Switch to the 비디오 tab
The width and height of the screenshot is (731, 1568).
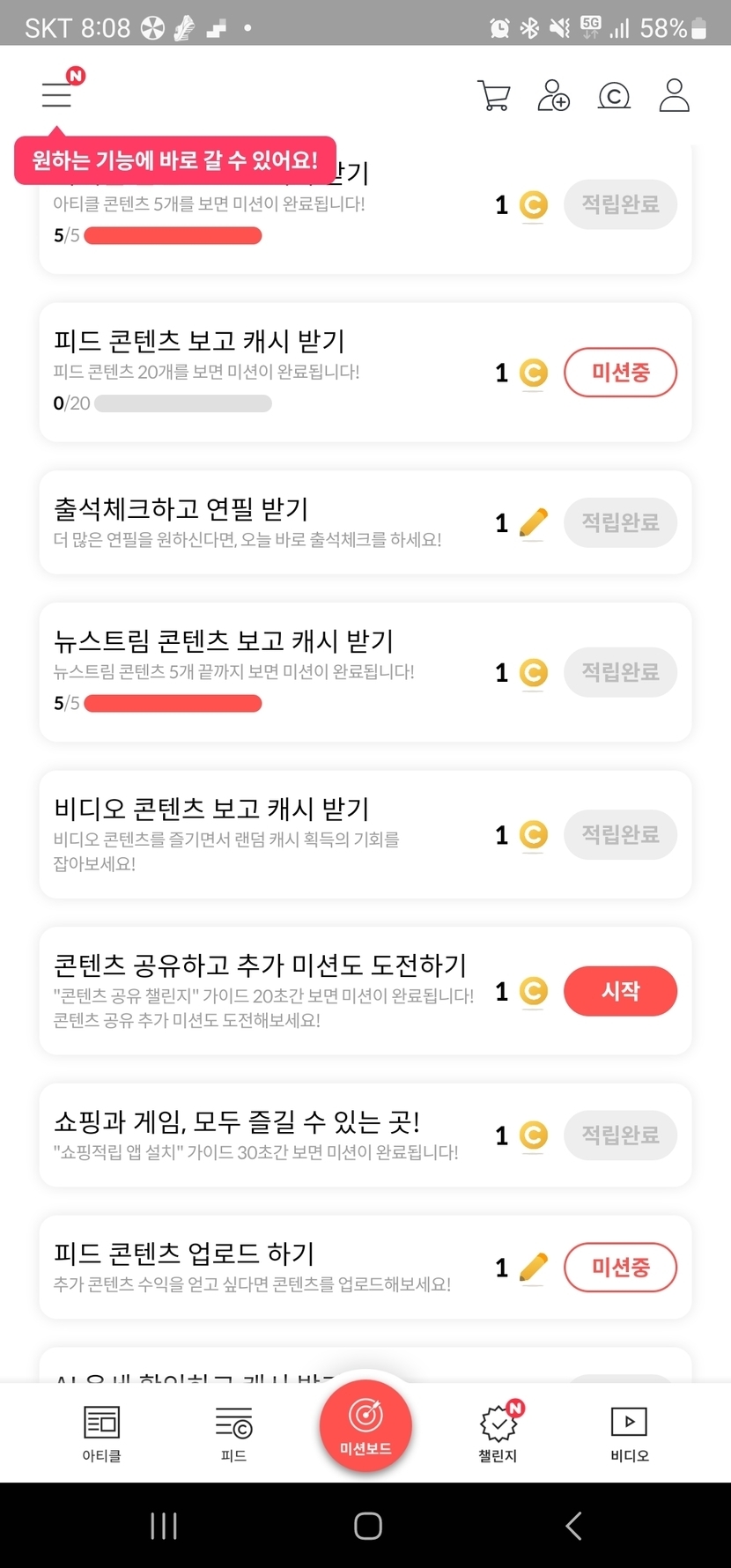click(629, 1433)
